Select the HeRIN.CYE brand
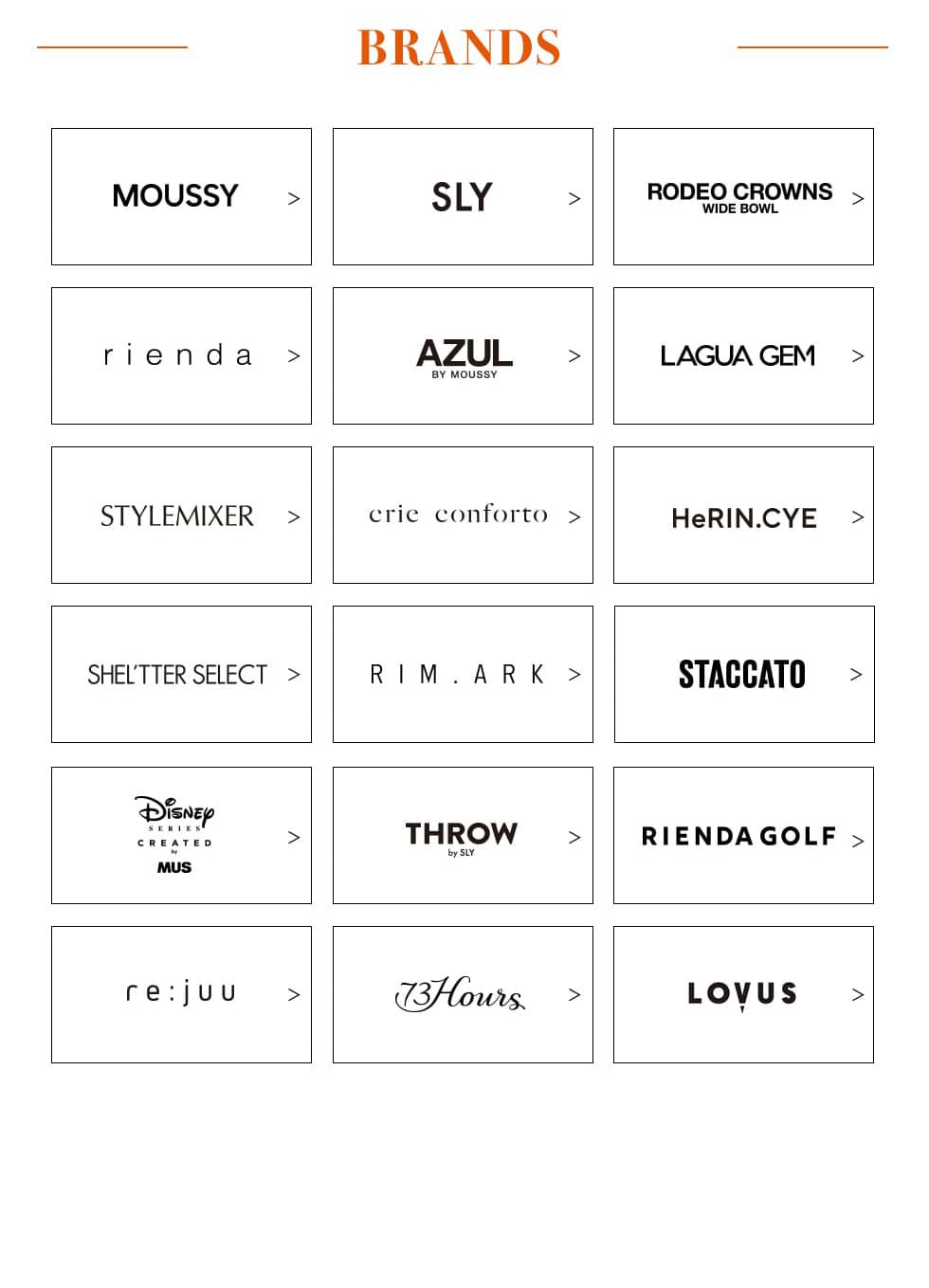This screenshot has height=1288, width=929. click(743, 515)
